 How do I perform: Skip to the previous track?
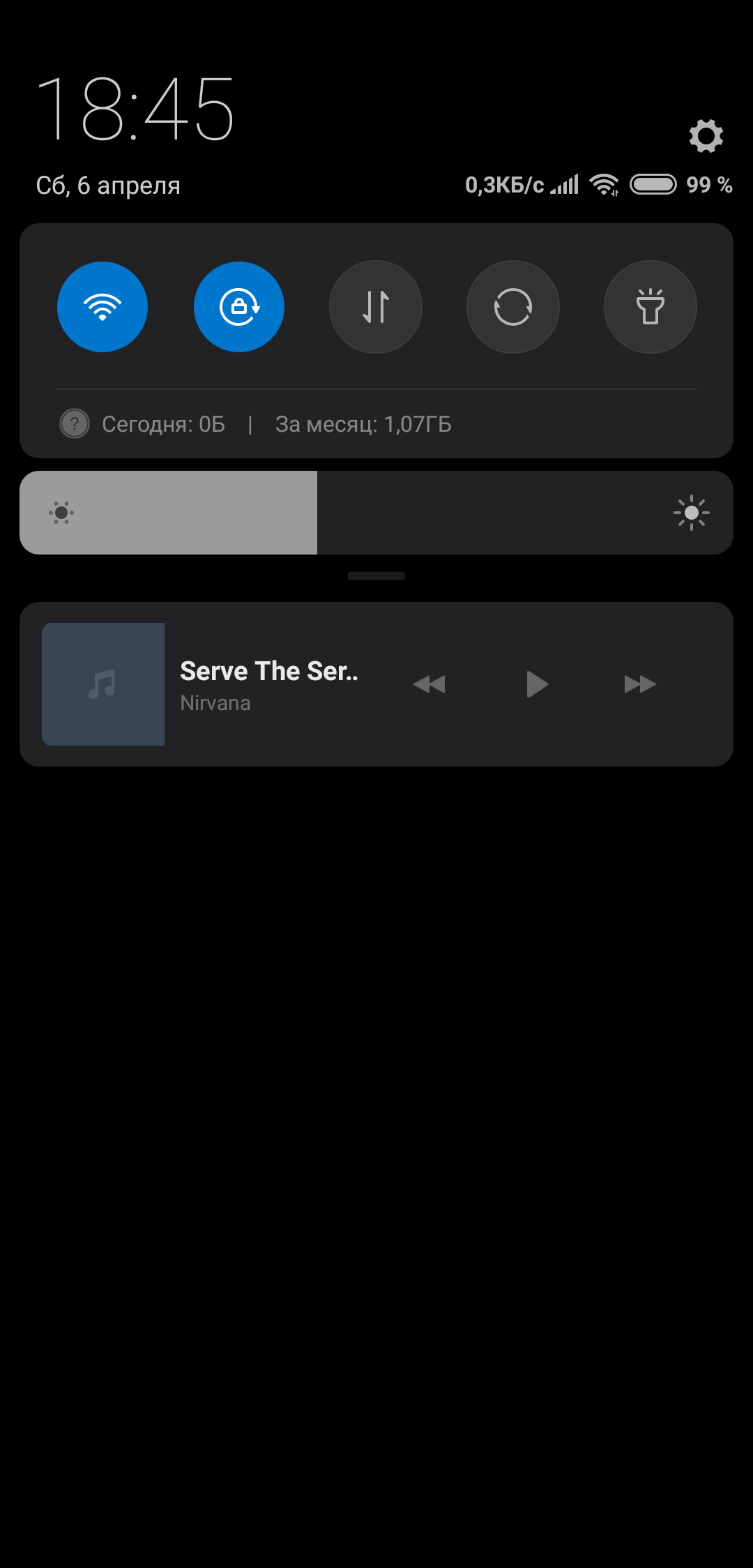click(429, 684)
